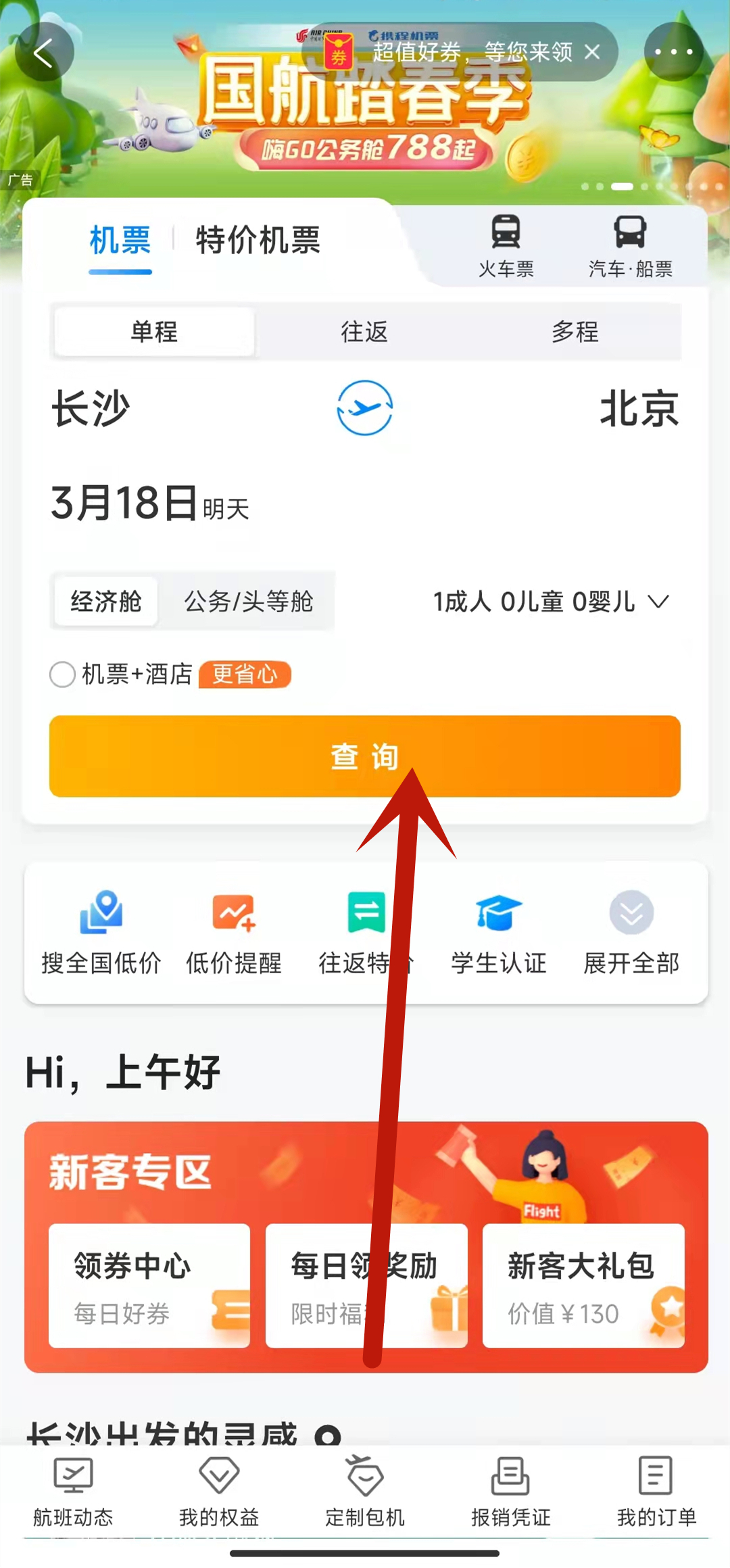Open the 领券中心 coupon card
This screenshot has height=1568, width=730.
point(149,1285)
